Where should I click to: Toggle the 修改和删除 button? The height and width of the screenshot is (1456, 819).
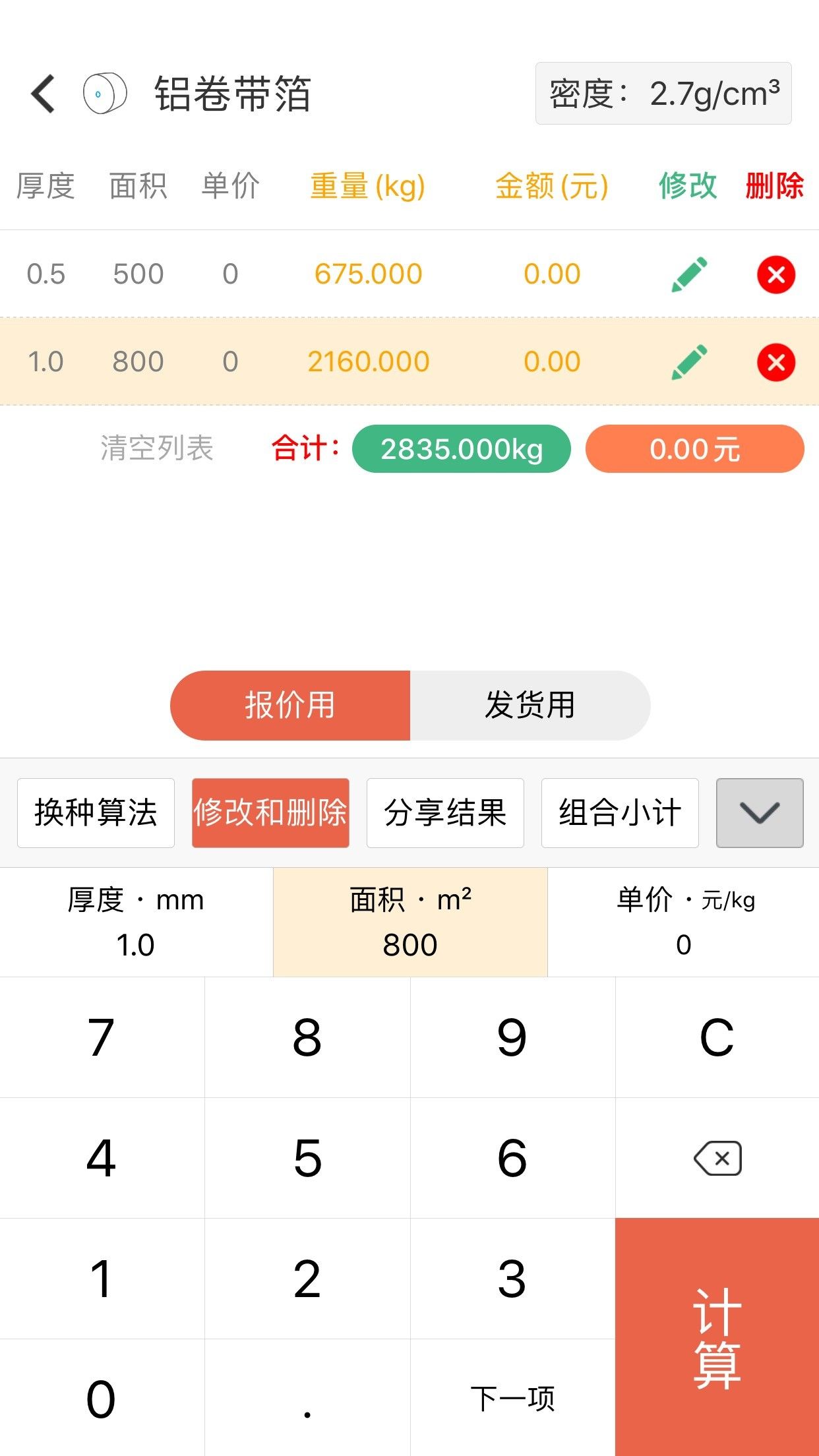pos(270,812)
